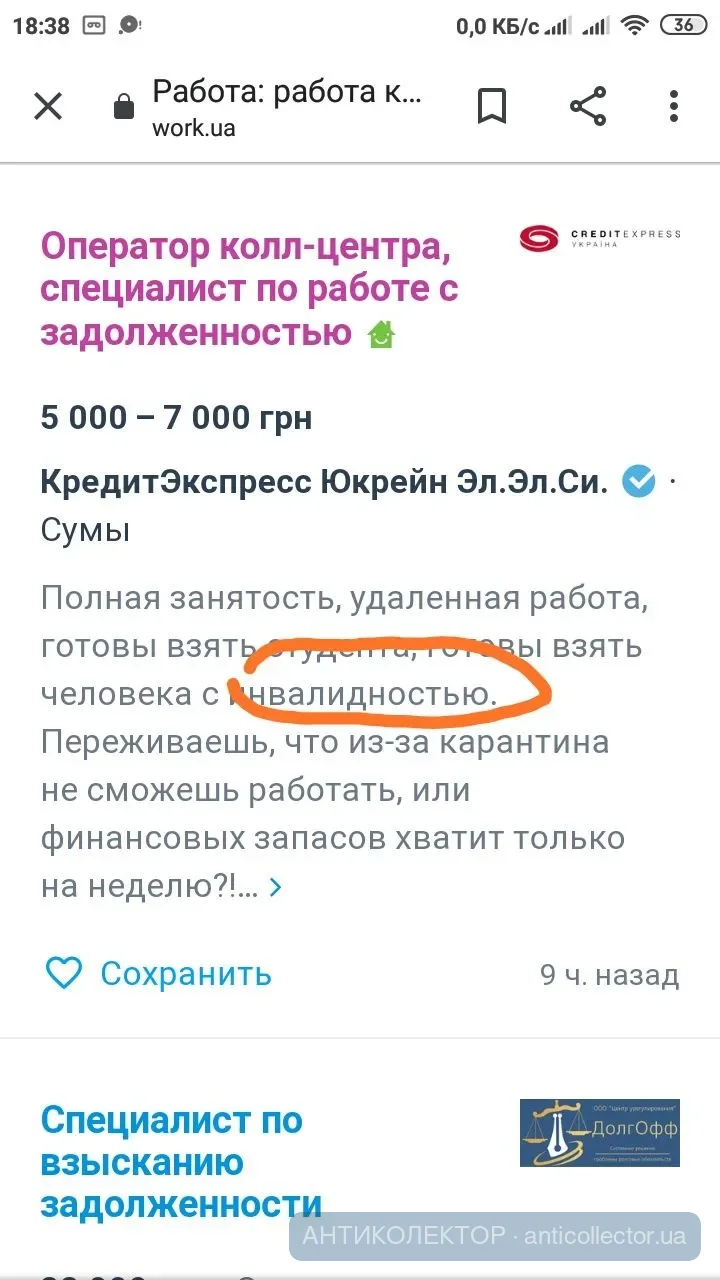
Task: Open the Специалист по взысканию задолженности listing
Action: 180,1162
